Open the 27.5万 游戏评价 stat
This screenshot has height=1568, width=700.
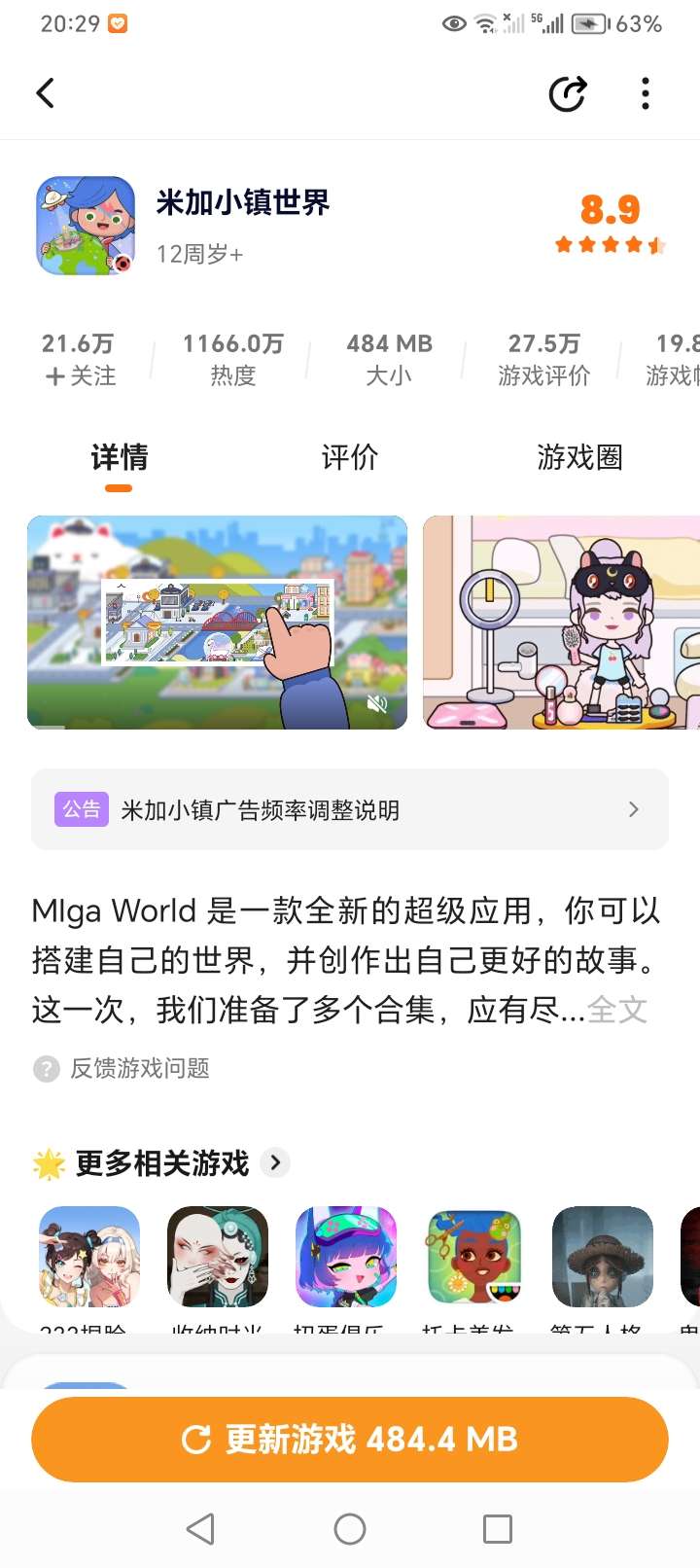pos(543,358)
